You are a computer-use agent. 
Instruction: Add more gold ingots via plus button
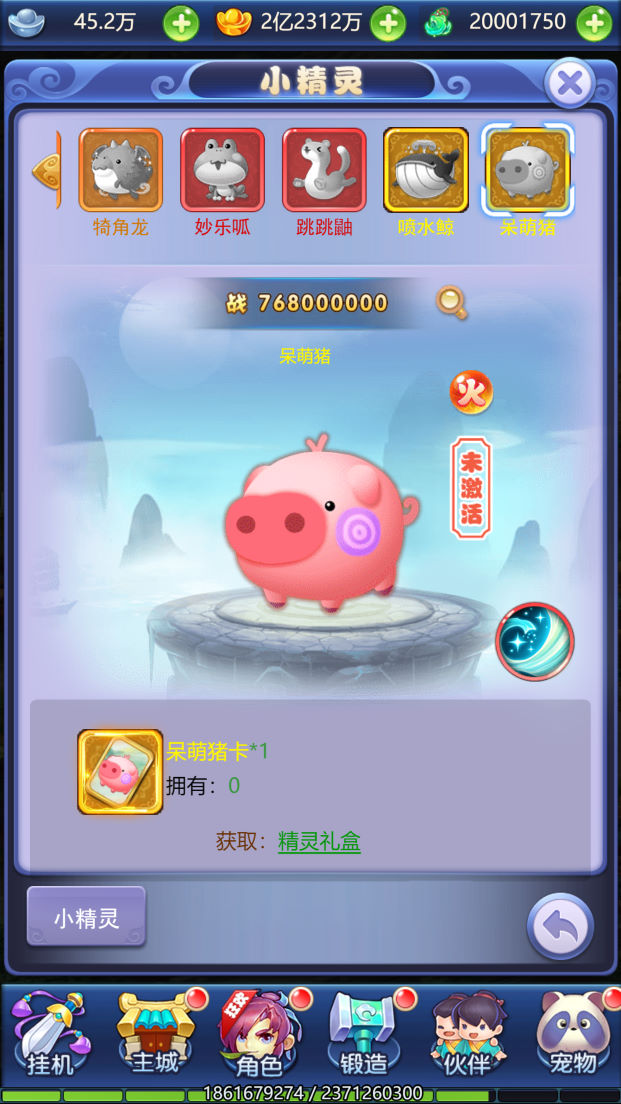(388, 22)
